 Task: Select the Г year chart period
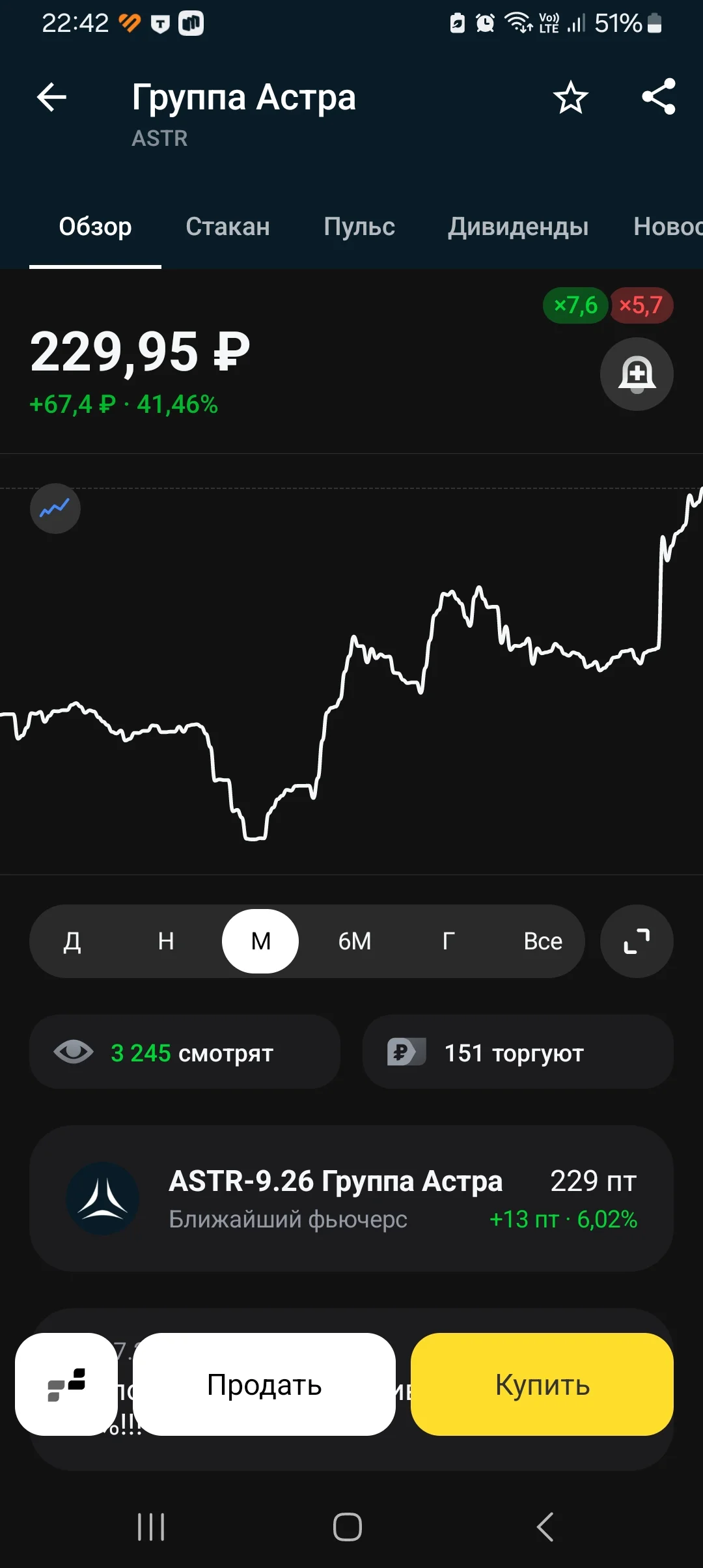[448, 941]
